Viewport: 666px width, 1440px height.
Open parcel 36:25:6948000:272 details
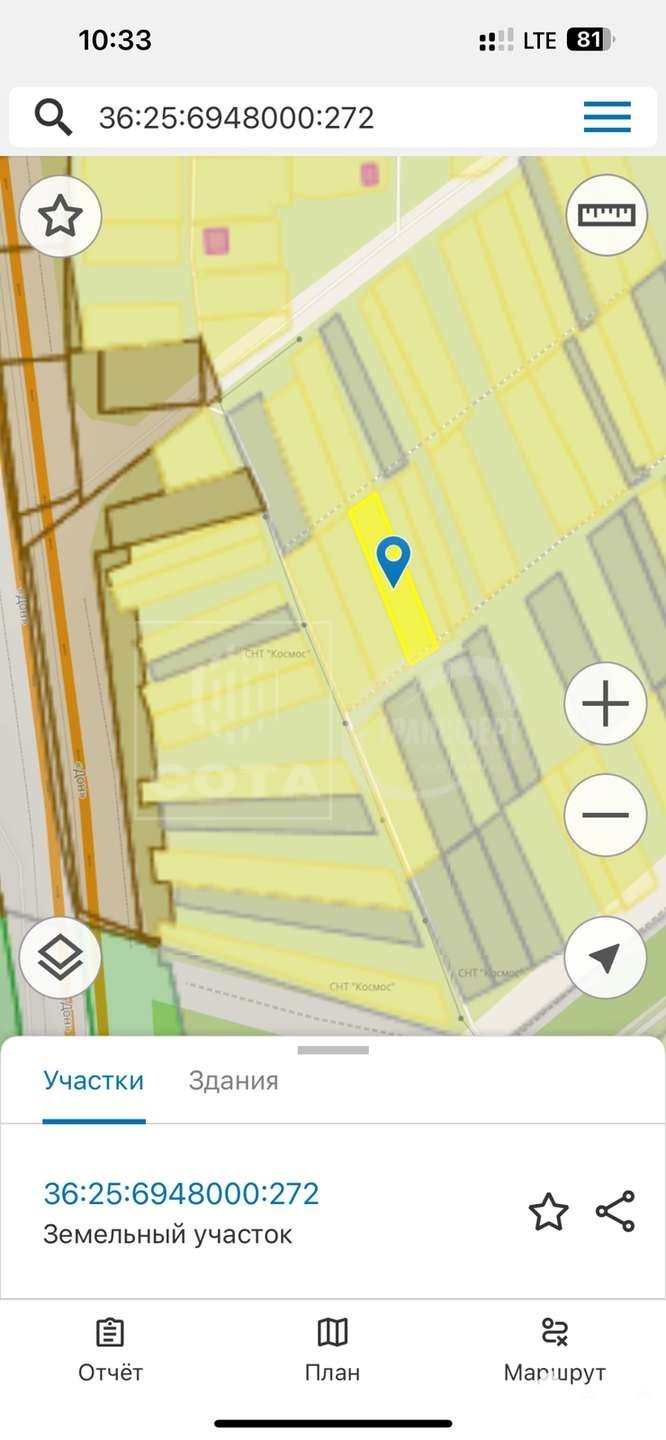pos(181,1193)
